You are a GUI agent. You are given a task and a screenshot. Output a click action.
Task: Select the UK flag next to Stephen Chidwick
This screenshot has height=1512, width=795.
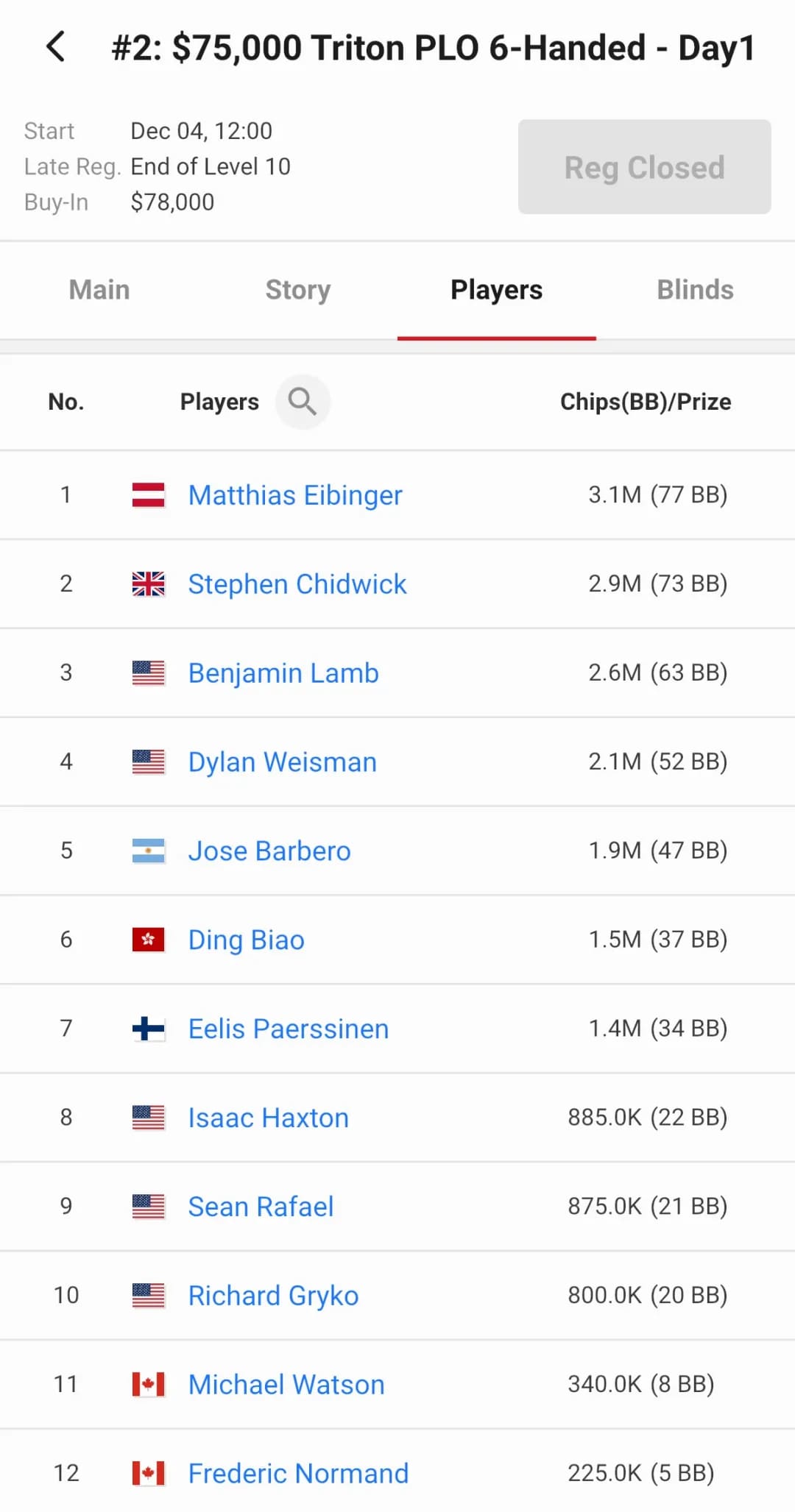[147, 583]
